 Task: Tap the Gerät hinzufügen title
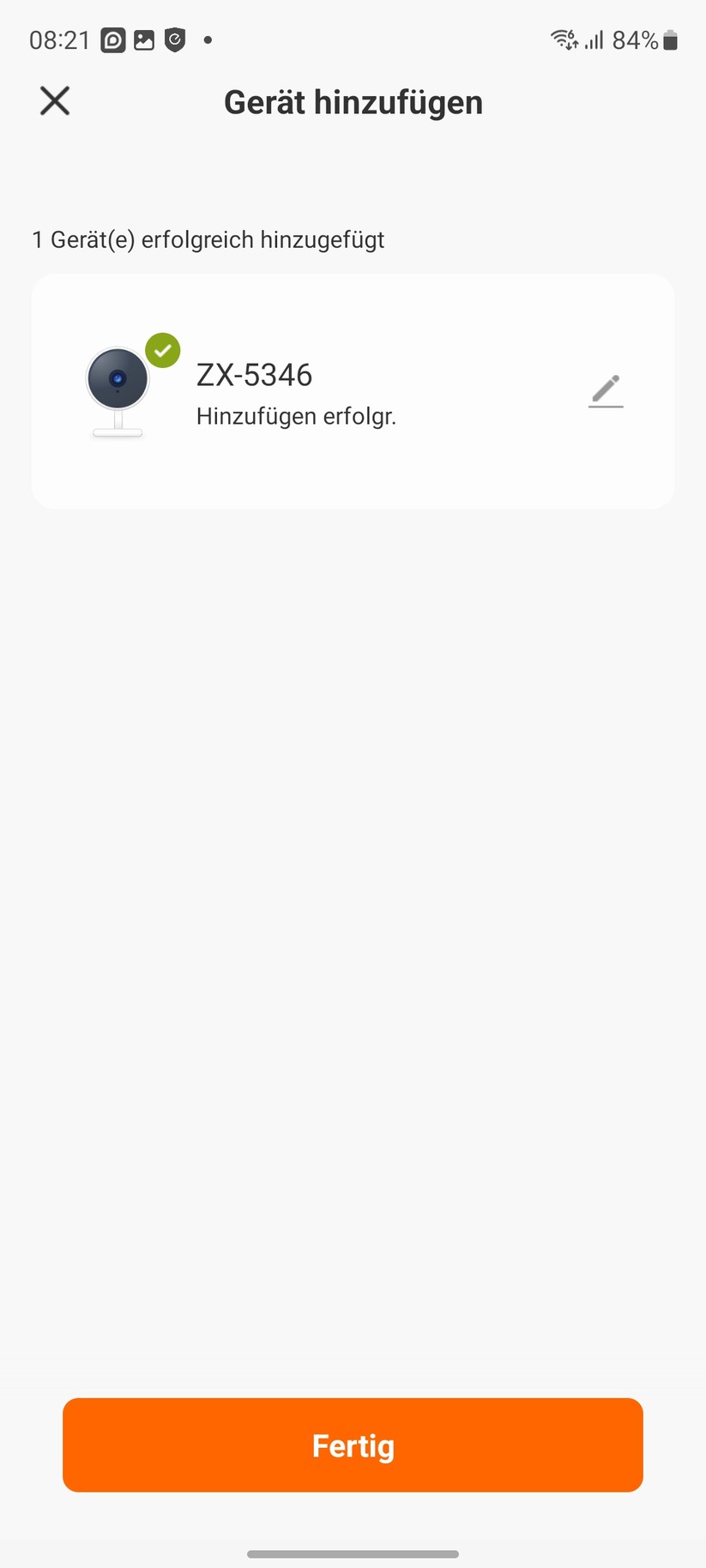(x=353, y=101)
